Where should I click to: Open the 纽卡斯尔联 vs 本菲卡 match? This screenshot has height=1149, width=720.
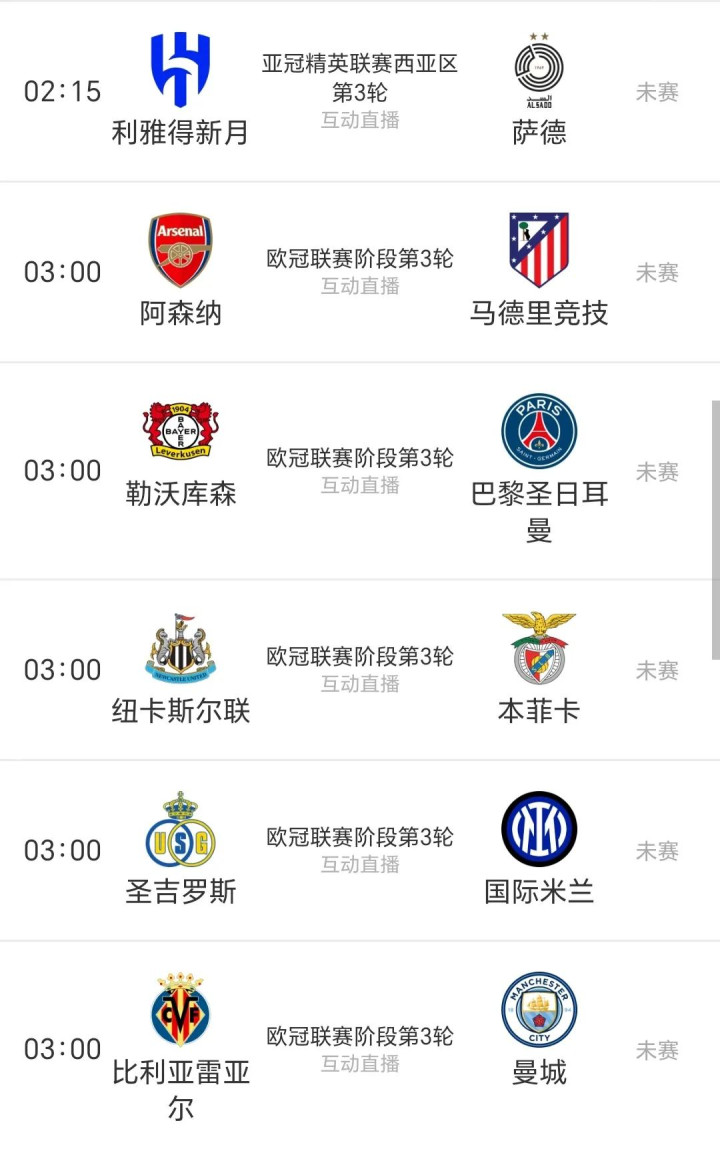(x=360, y=670)
